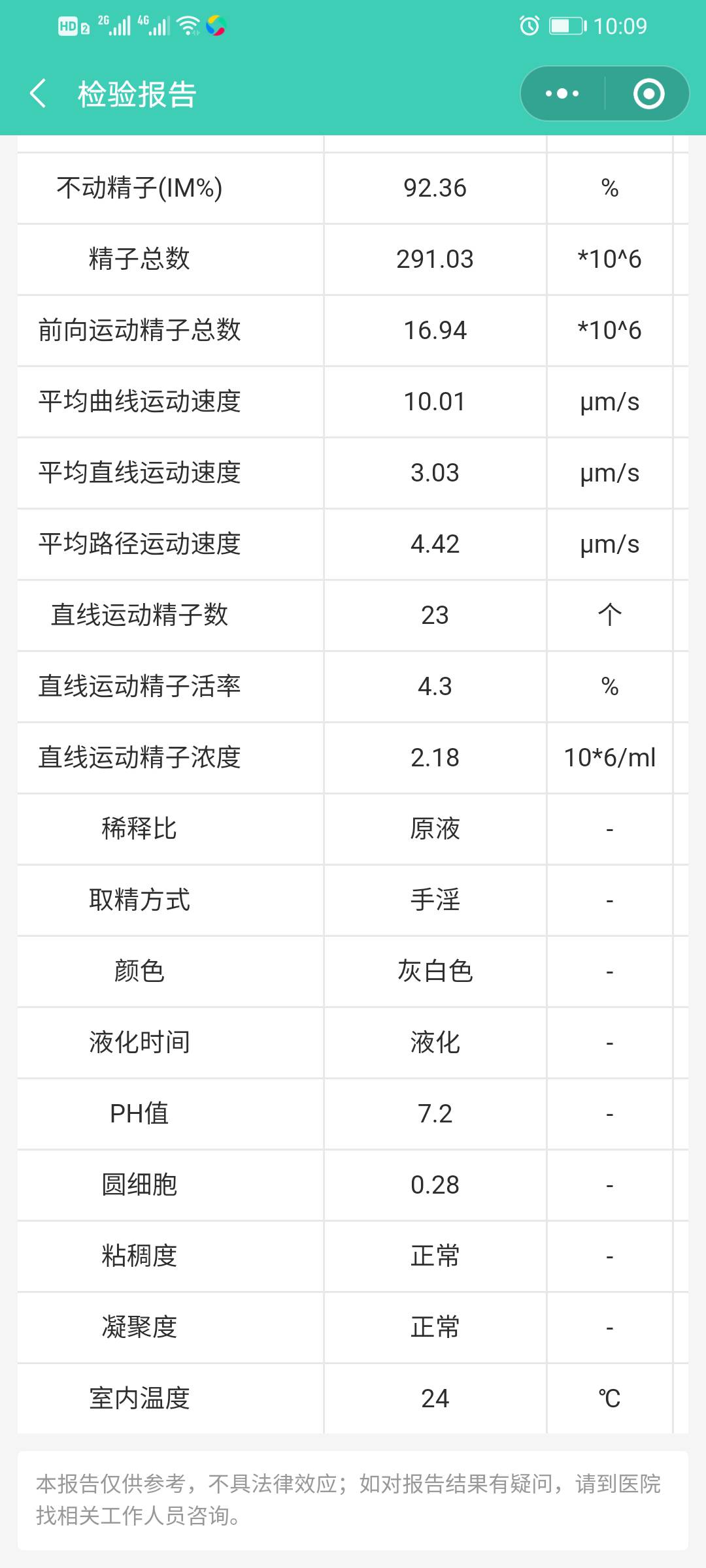This screenshot has height=1568, width=706.
Task: Tap the 92.36 value cell
Action: pos(433,189)
